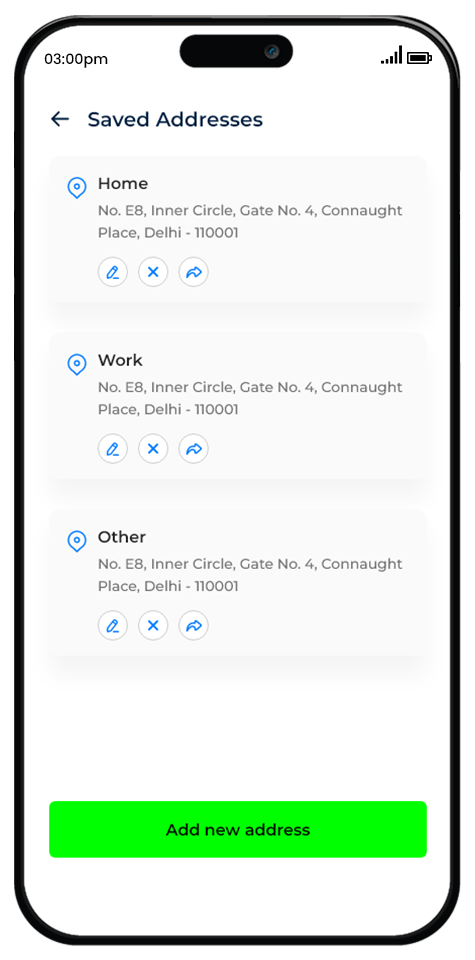475x960 pixels.
Task: Remove the Work address
Action: pyautogui.click(x=153, y=449)
